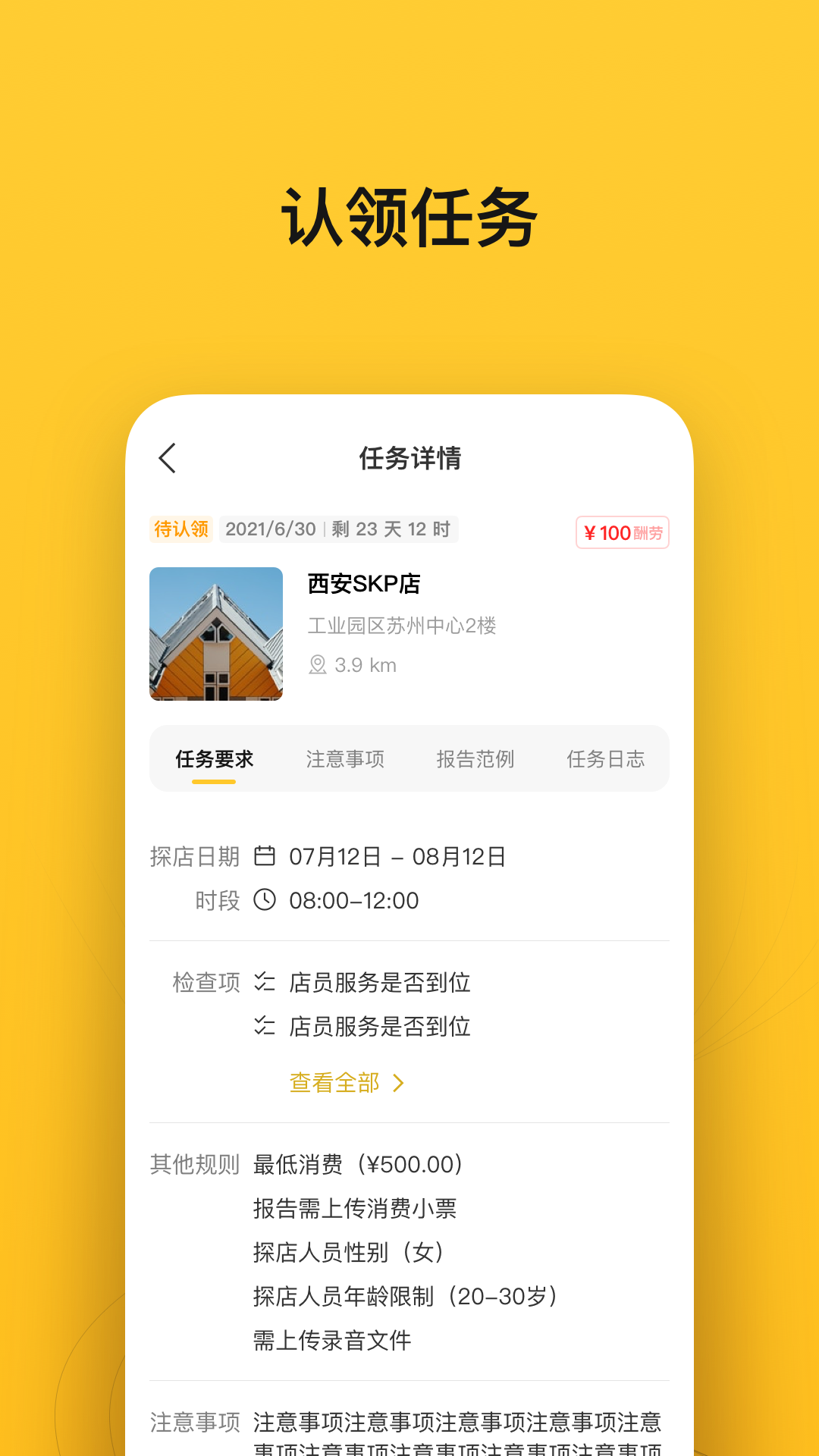Check the first 店员服务是否到位 item

point(379,982)
